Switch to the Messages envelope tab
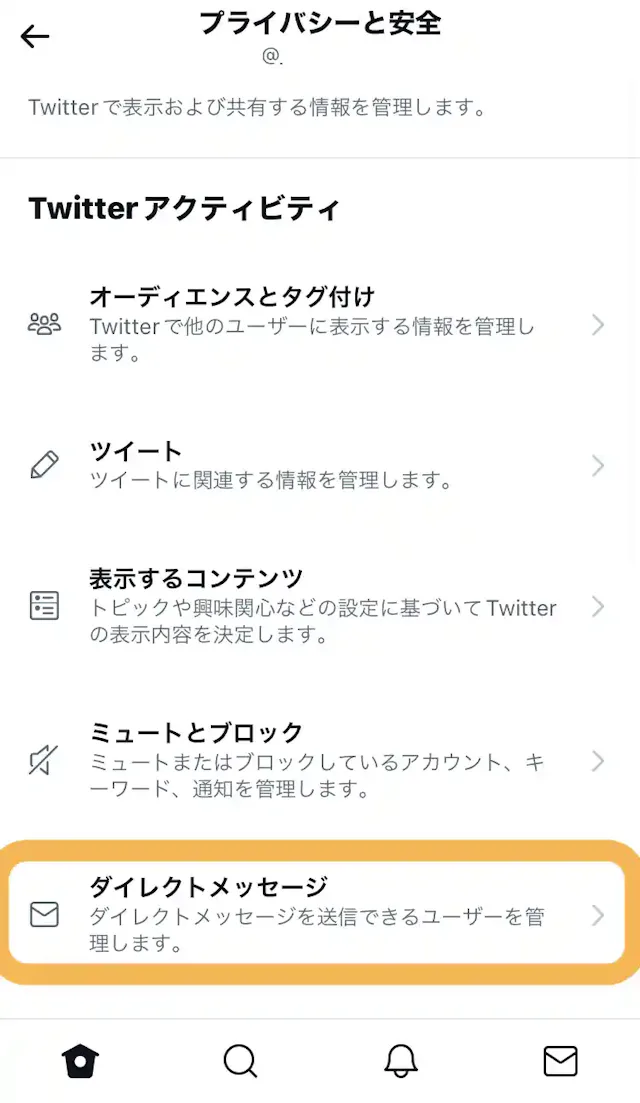640x1103 pixels. coord(560,1061)
